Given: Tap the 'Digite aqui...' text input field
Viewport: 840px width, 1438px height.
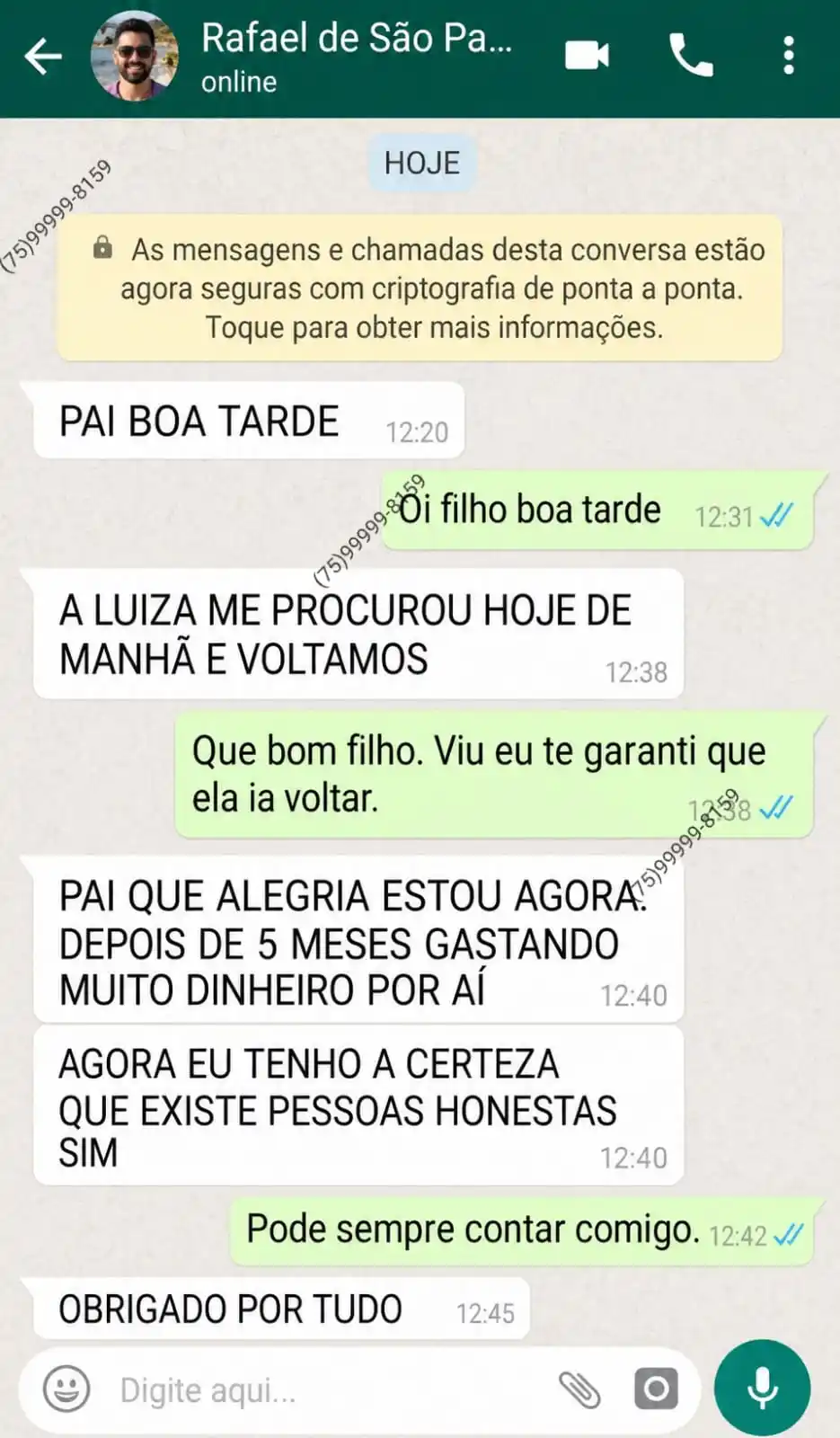Looking at the screenshot, I should [x=270, y=1389].
